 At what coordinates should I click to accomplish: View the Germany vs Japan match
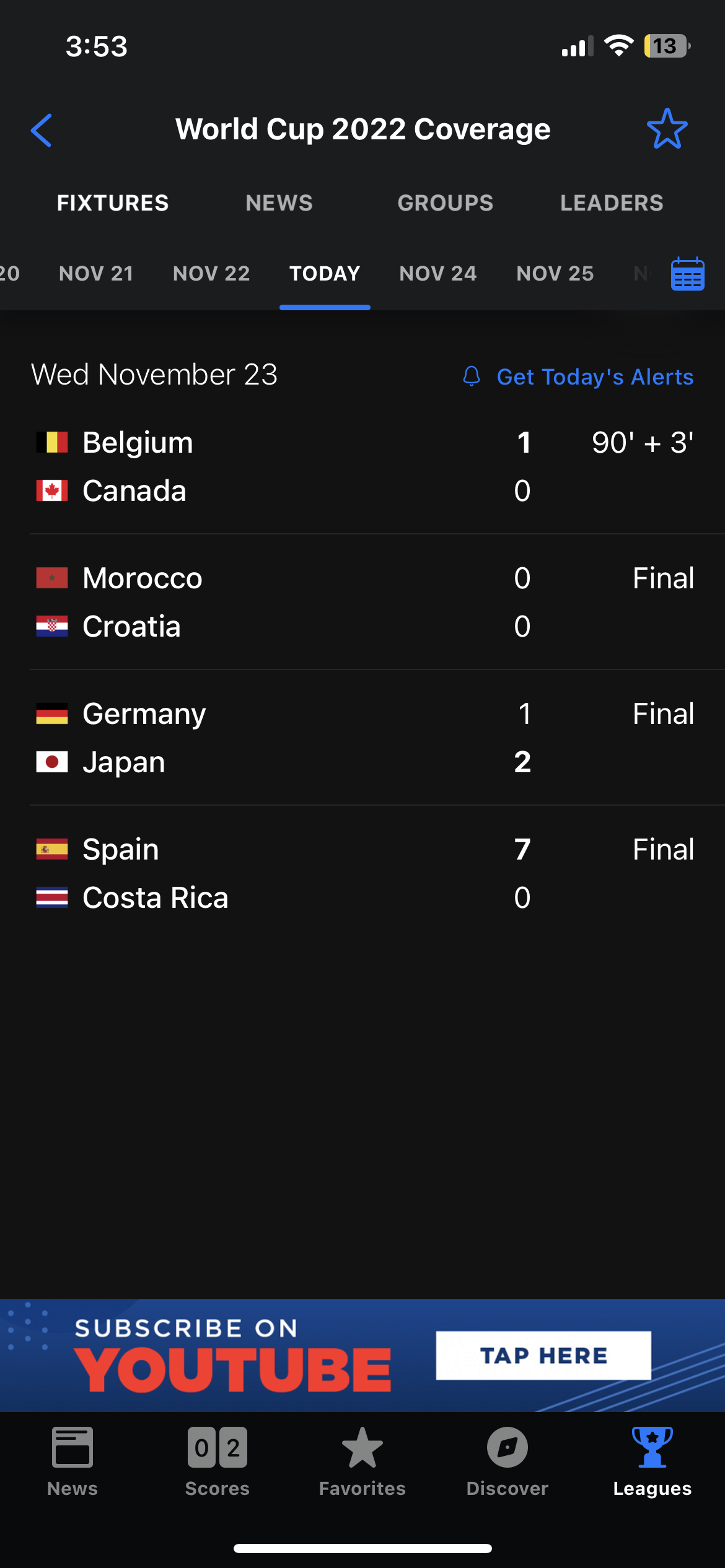coord(362,738)
